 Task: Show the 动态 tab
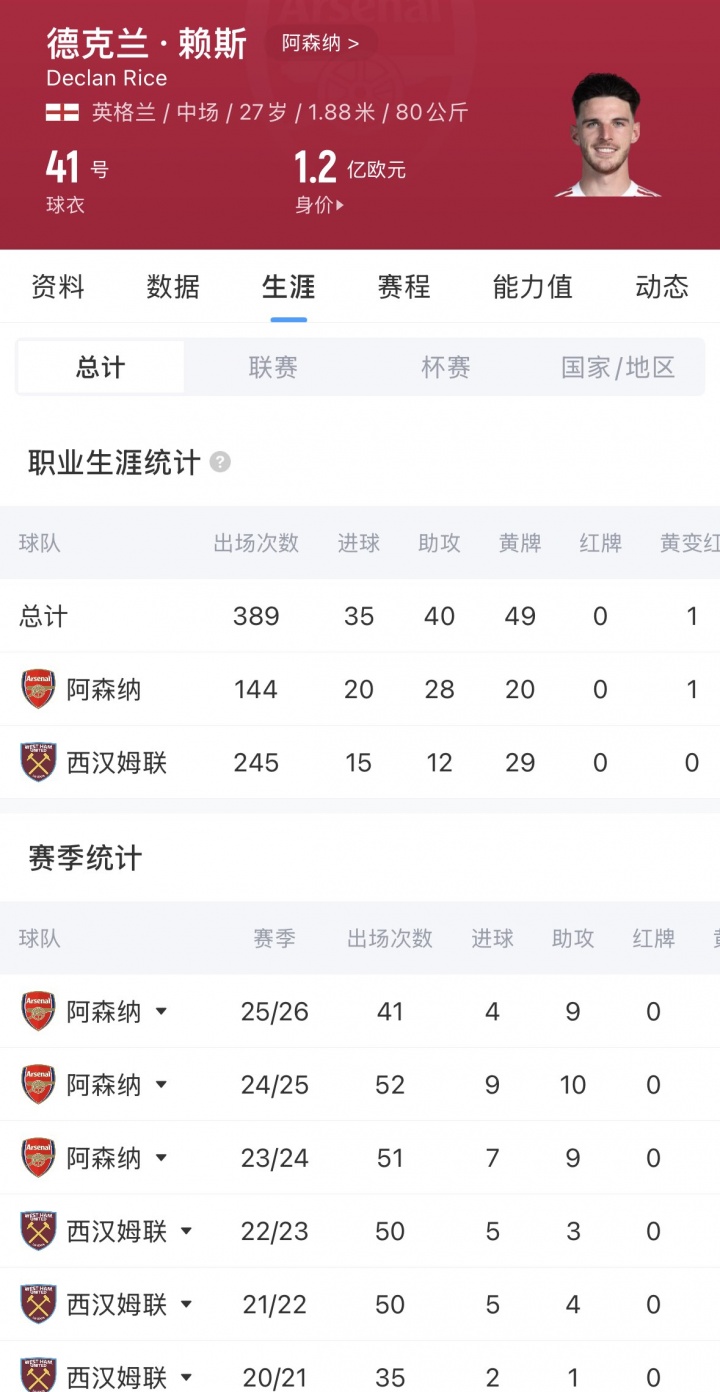click(661, 287)
